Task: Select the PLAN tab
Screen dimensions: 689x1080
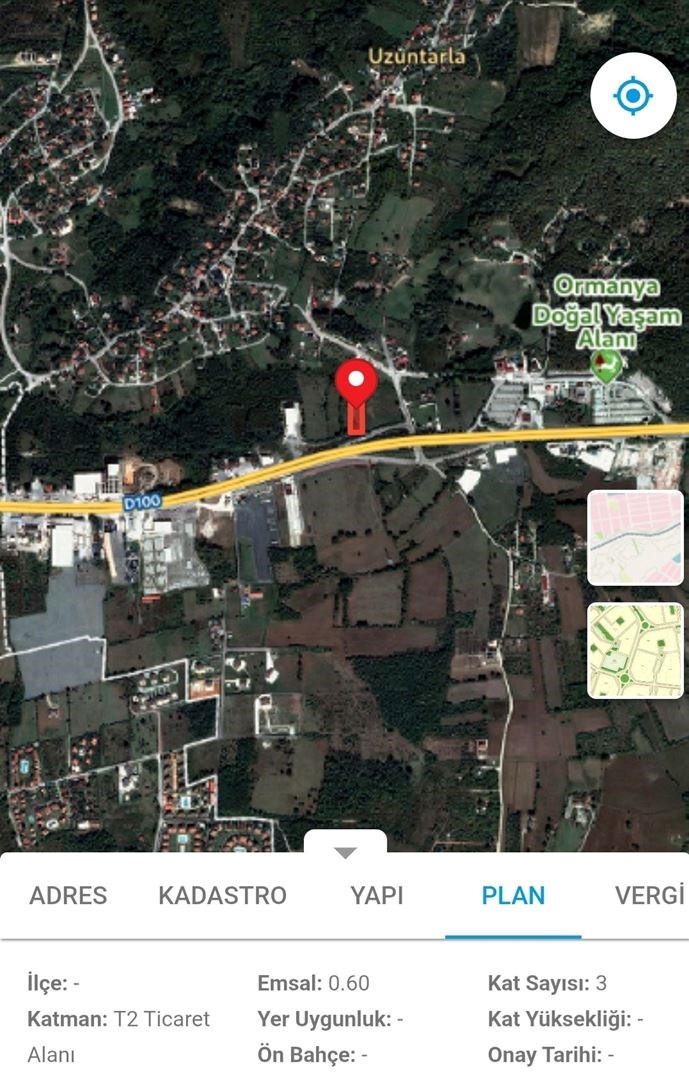Action: (x=513, y=895)
